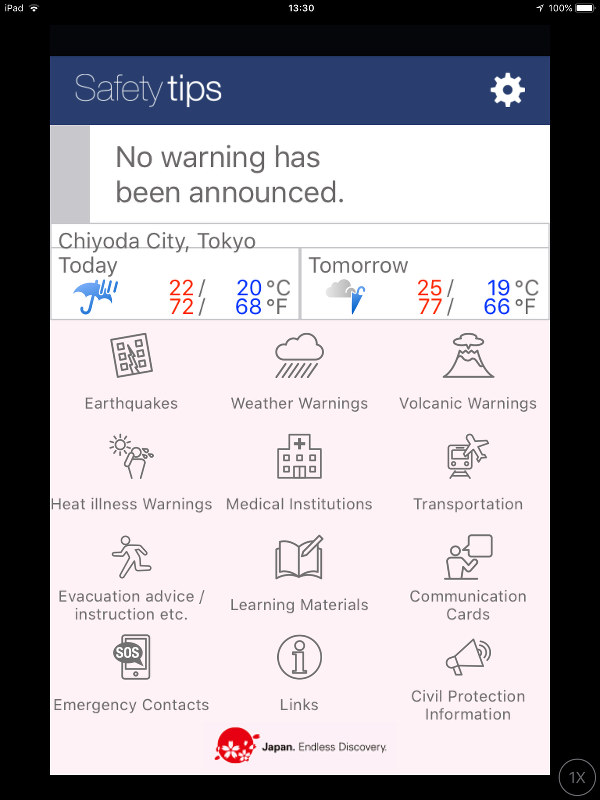Image resolution: width=600 pixels, height=800 pixels.
Task: Open the settings gear icon
Action: click(507, 90)
